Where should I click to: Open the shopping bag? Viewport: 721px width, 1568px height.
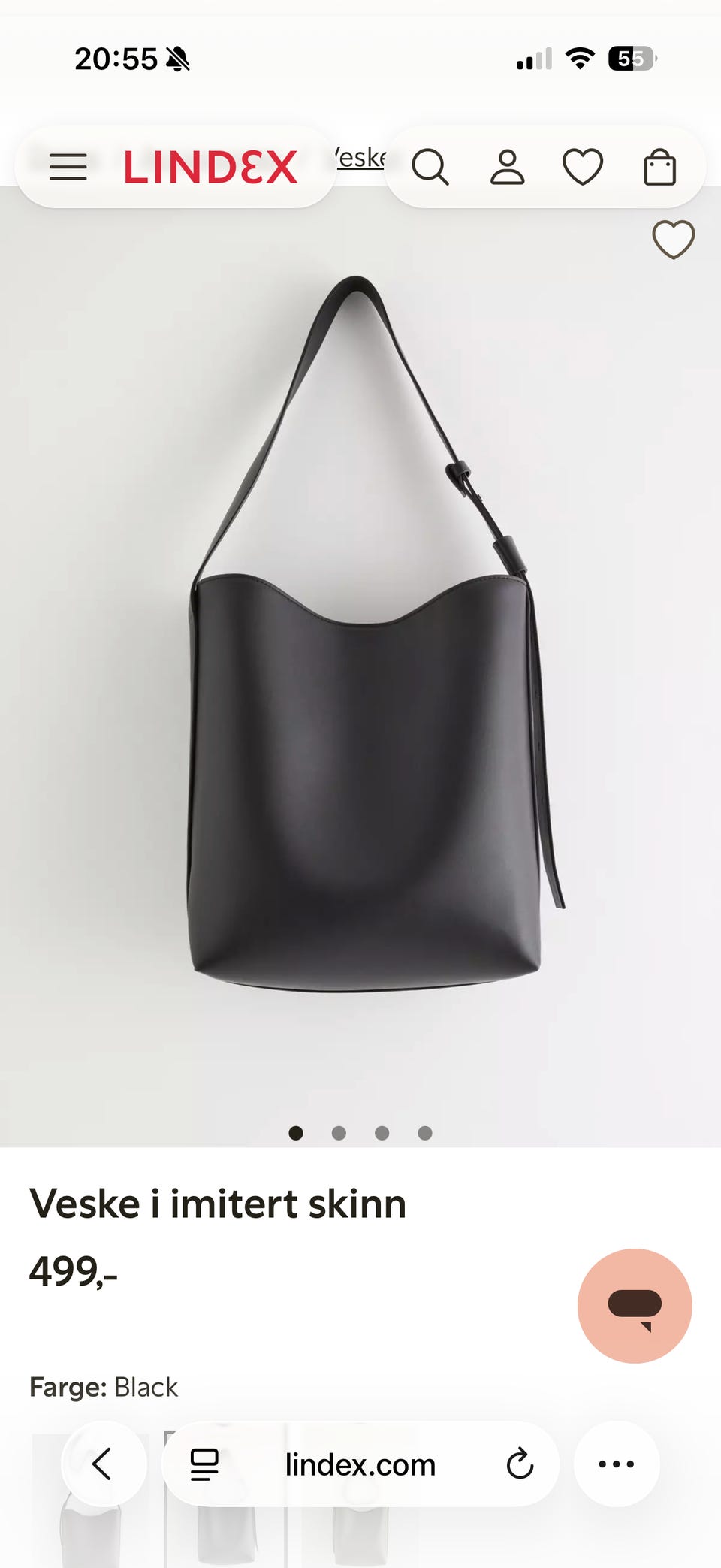(660, 167)
